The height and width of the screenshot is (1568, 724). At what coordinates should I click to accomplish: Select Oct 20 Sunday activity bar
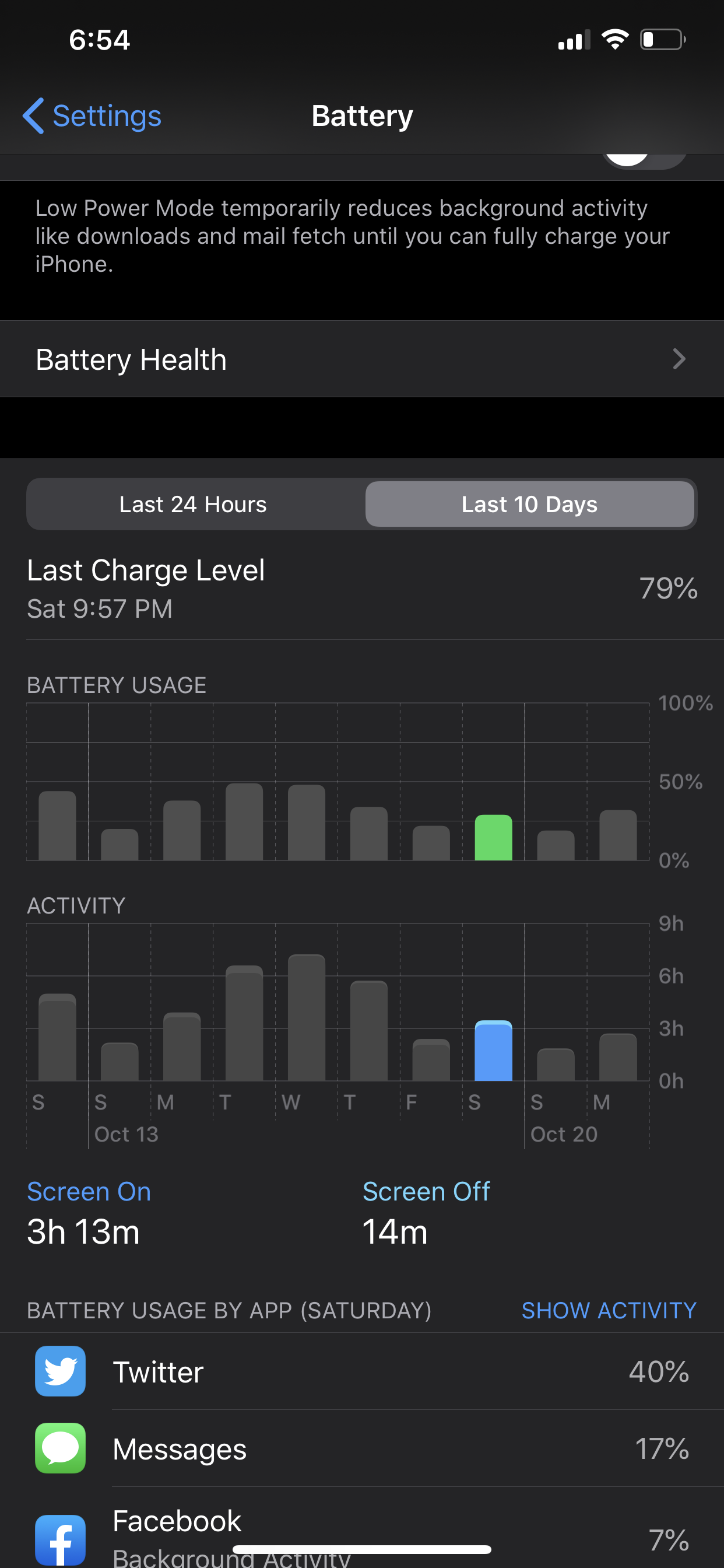556,1065
